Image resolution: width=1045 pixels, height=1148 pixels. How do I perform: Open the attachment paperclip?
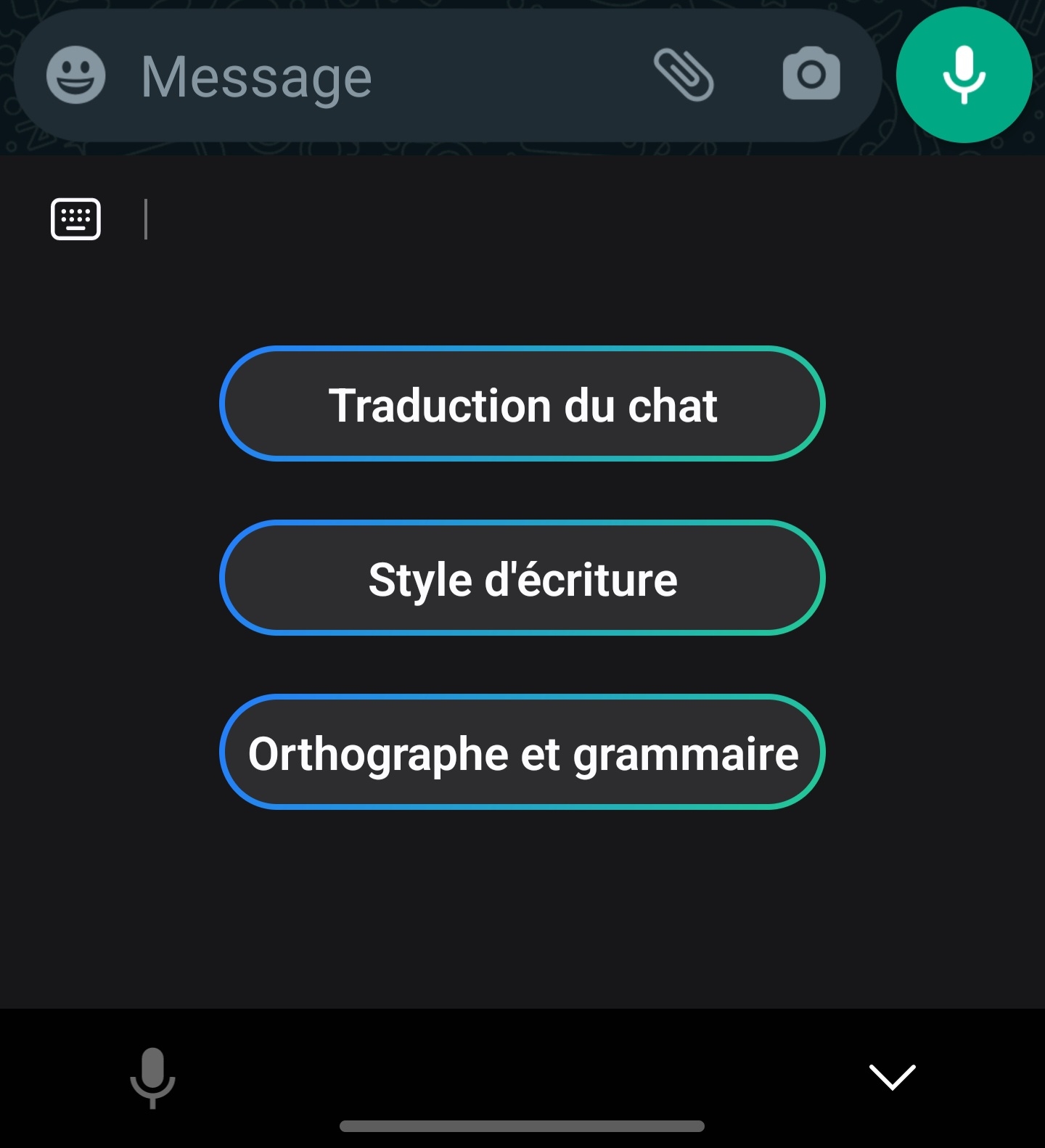click(684, 75)
